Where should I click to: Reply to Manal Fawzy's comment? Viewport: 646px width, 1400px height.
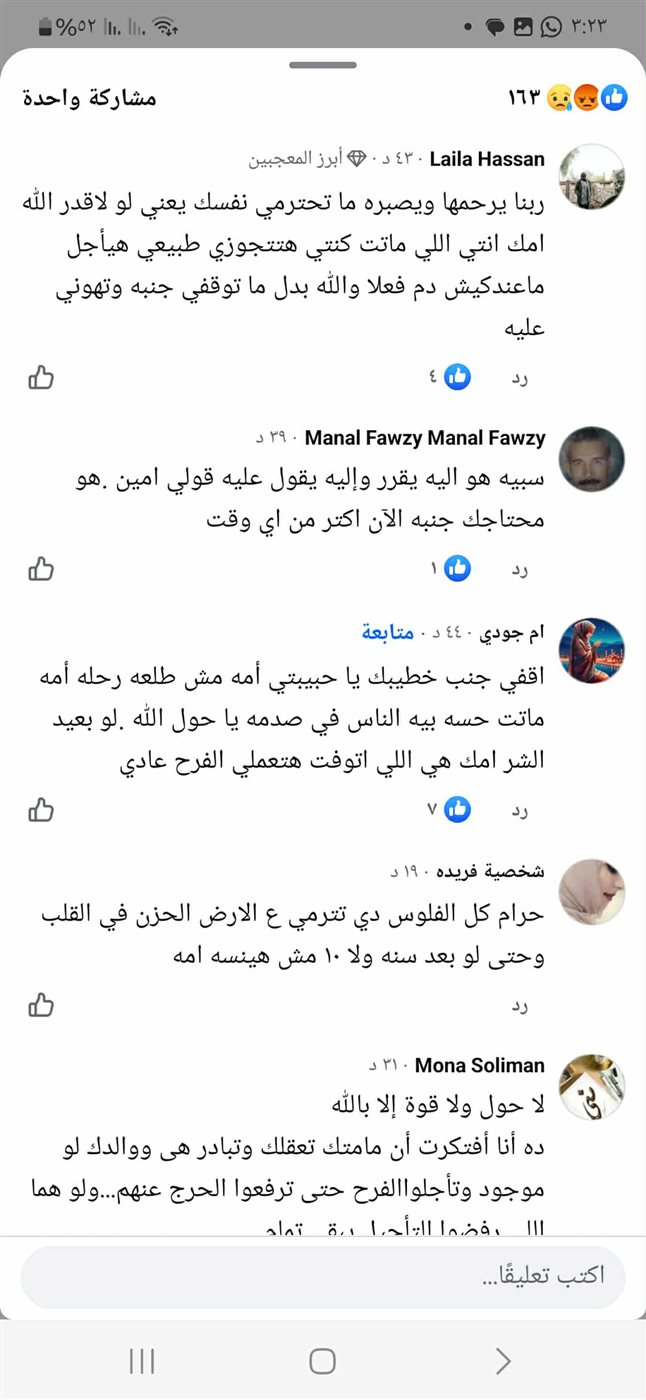[x=520, y=569]
